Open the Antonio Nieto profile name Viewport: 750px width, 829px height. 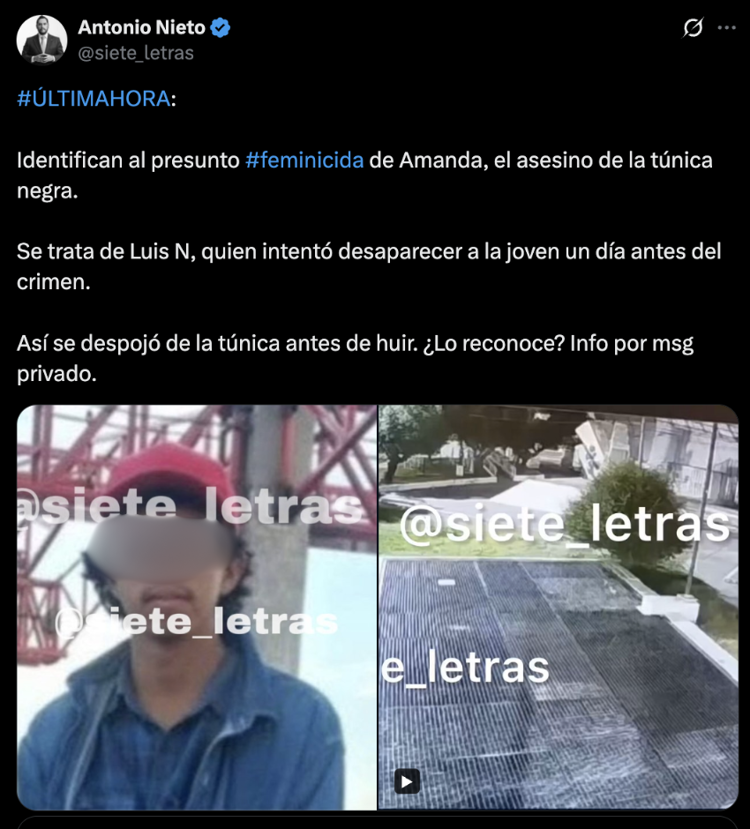point(141,28)
